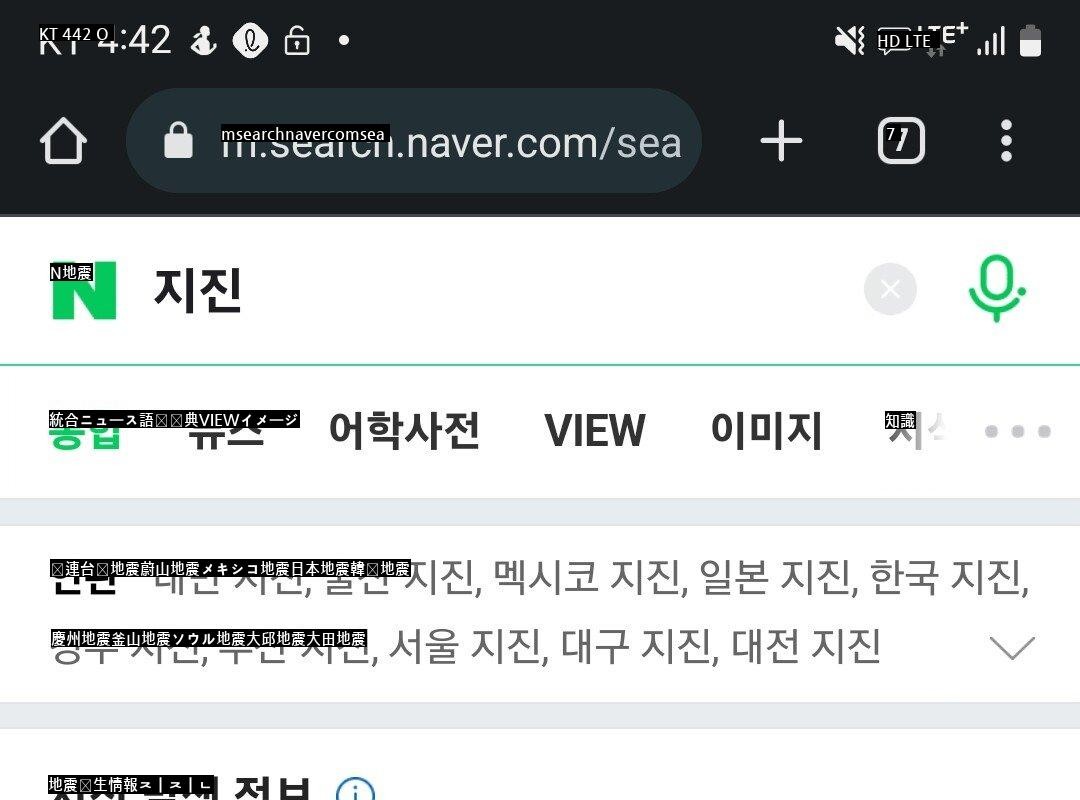
Task: Go to the browser home page
Action: 63,141
